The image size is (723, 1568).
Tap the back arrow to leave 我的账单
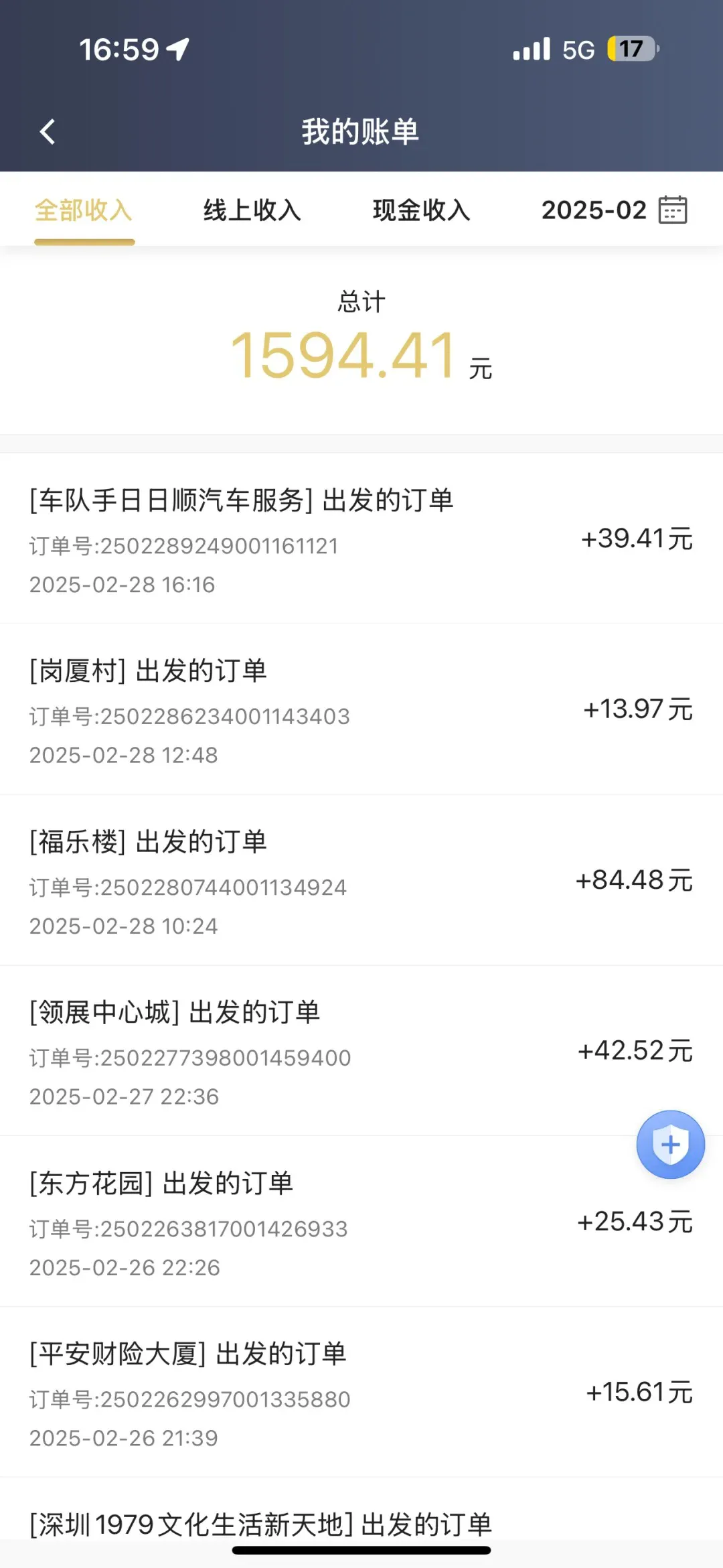point(48,131)
